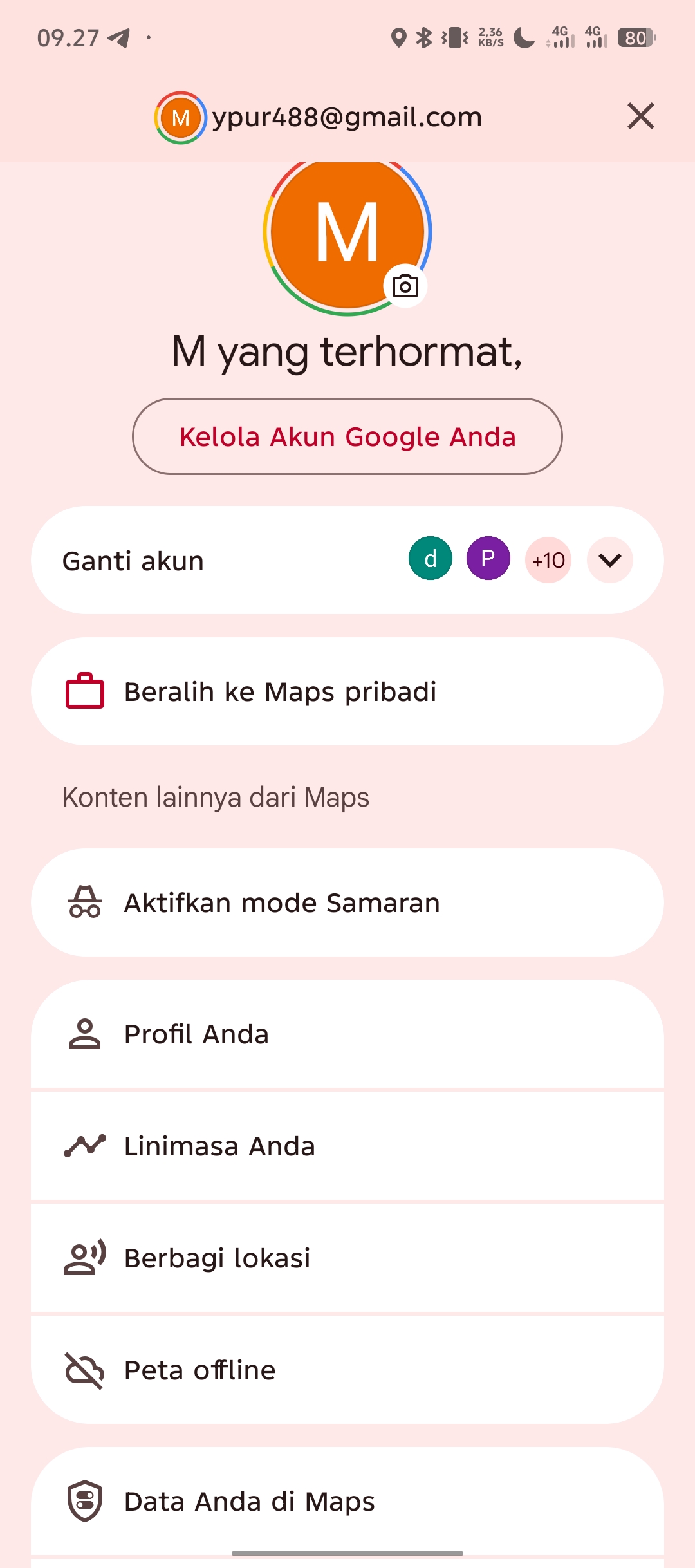
Task: Go to Berbagi lokasi
Action: coord(347,1258)
